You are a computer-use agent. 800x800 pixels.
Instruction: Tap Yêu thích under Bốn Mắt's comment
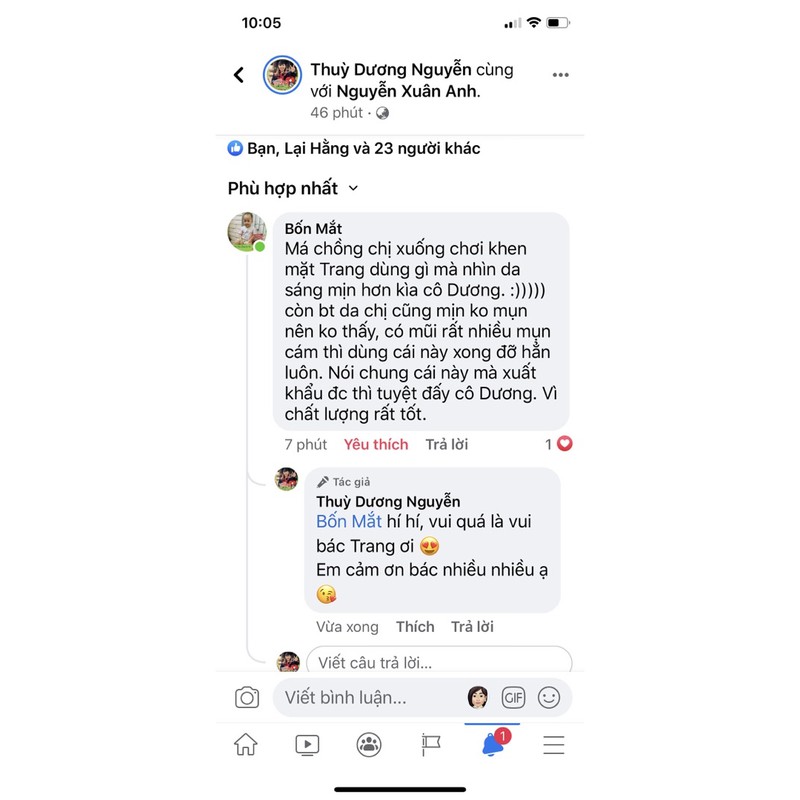tap(376, 444)
